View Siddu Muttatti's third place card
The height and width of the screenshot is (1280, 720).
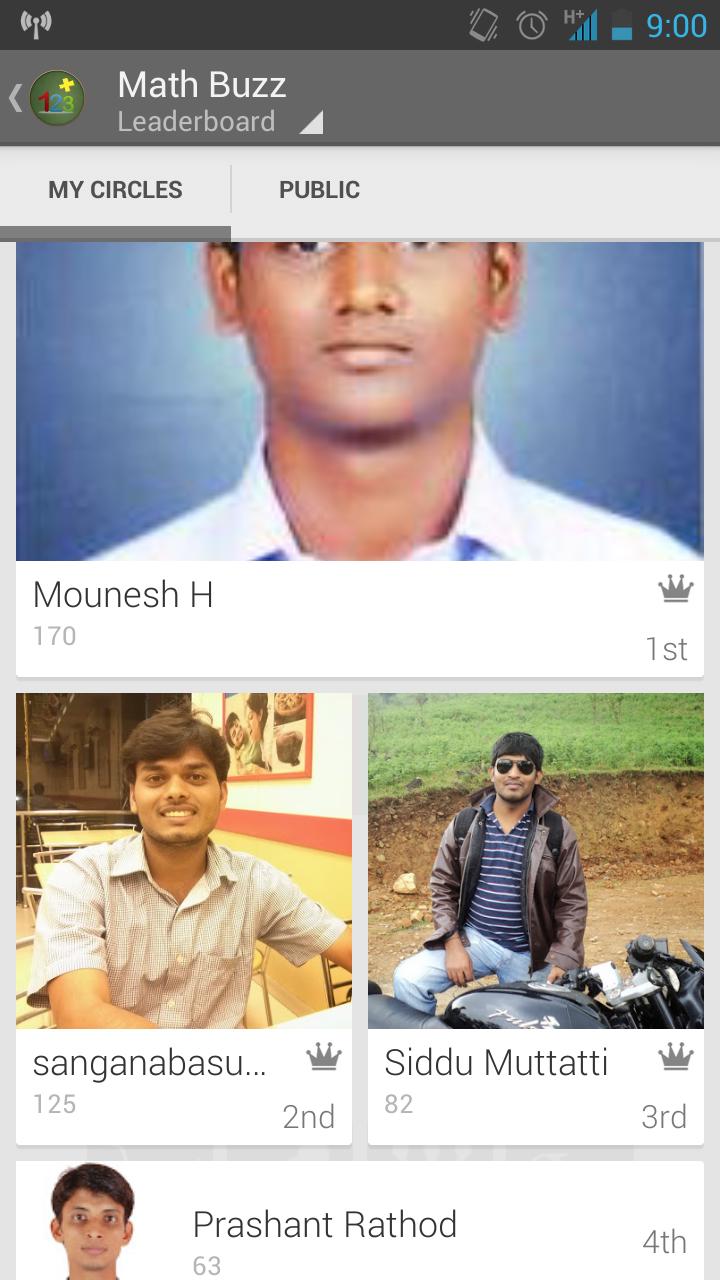(536, 918)
